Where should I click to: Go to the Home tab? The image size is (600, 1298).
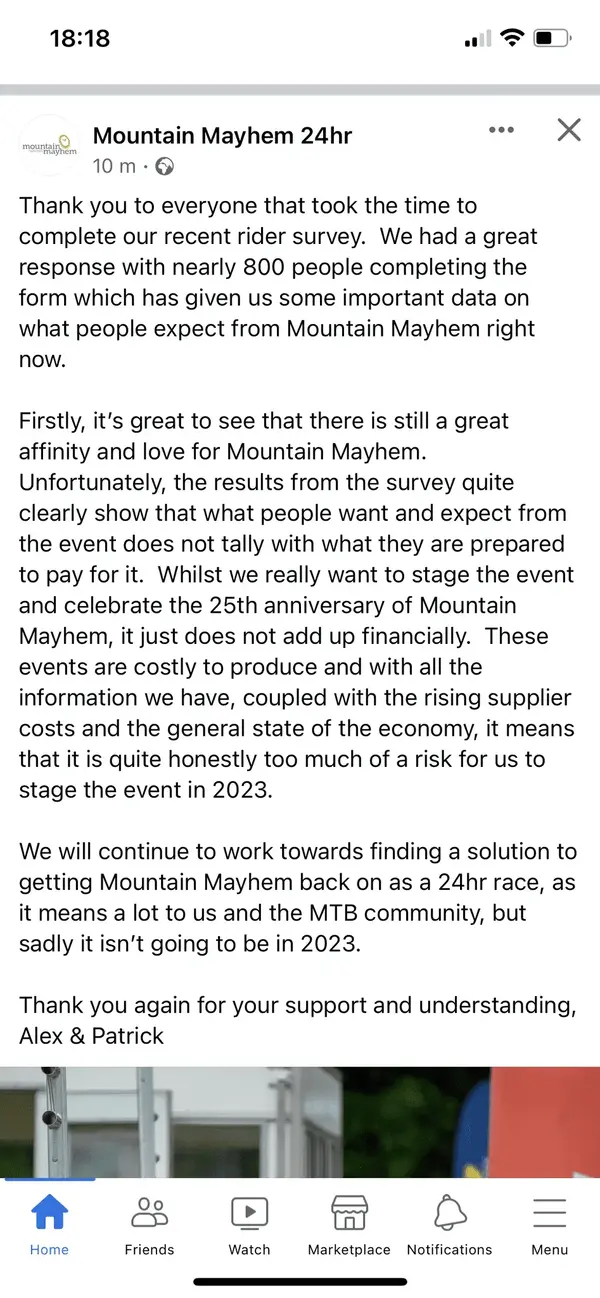tap(49, 1226)
